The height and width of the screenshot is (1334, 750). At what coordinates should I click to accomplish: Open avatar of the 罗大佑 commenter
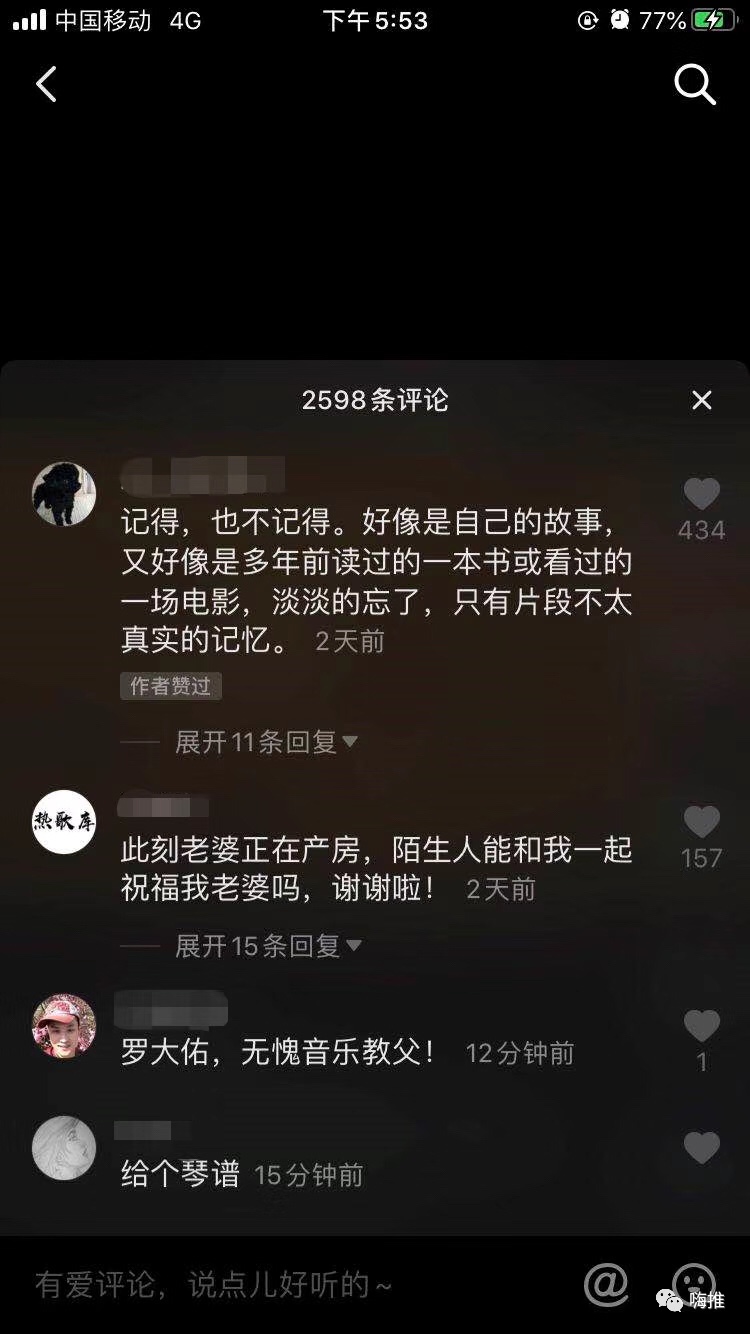[x=64, y=1026]
